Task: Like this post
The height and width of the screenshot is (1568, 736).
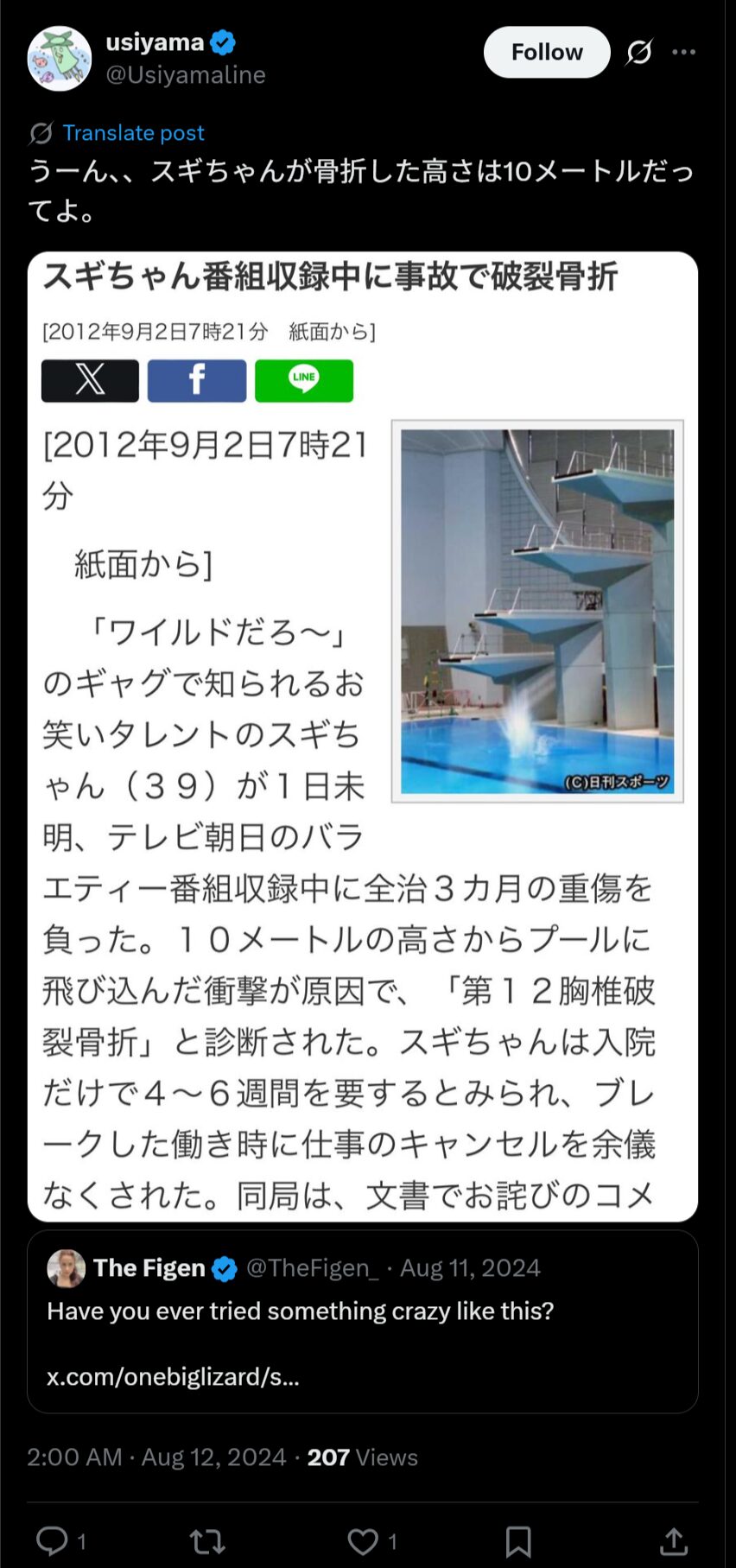Action: tap(363, 1540)
